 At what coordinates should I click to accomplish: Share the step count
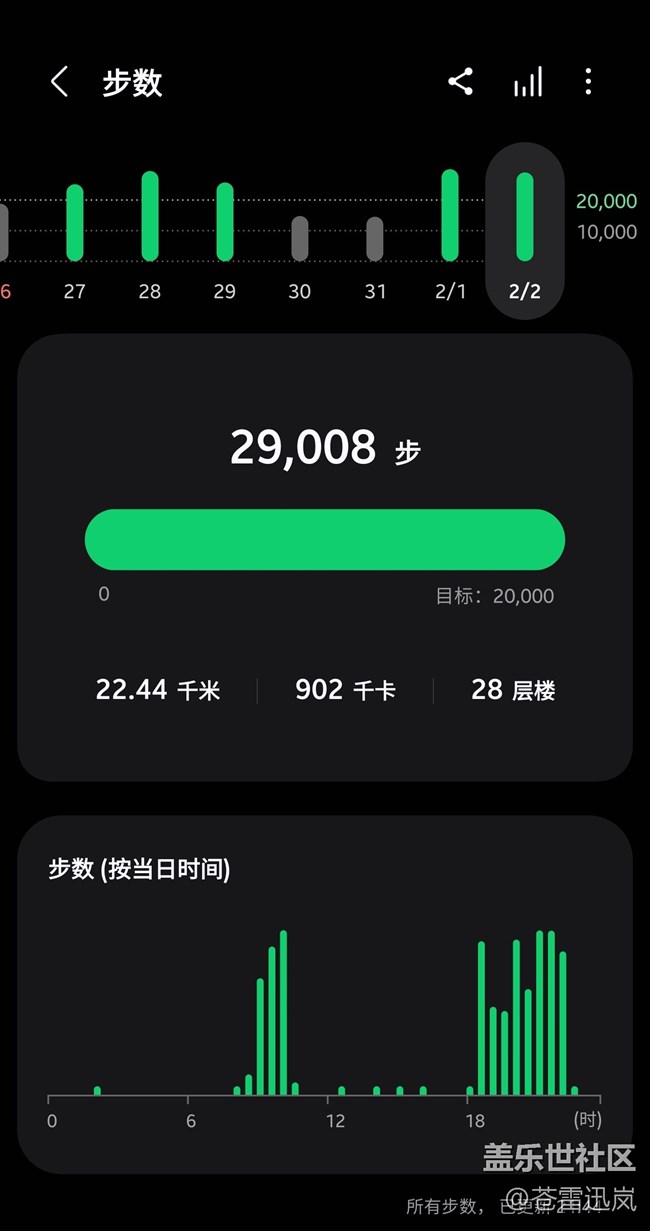460,82
